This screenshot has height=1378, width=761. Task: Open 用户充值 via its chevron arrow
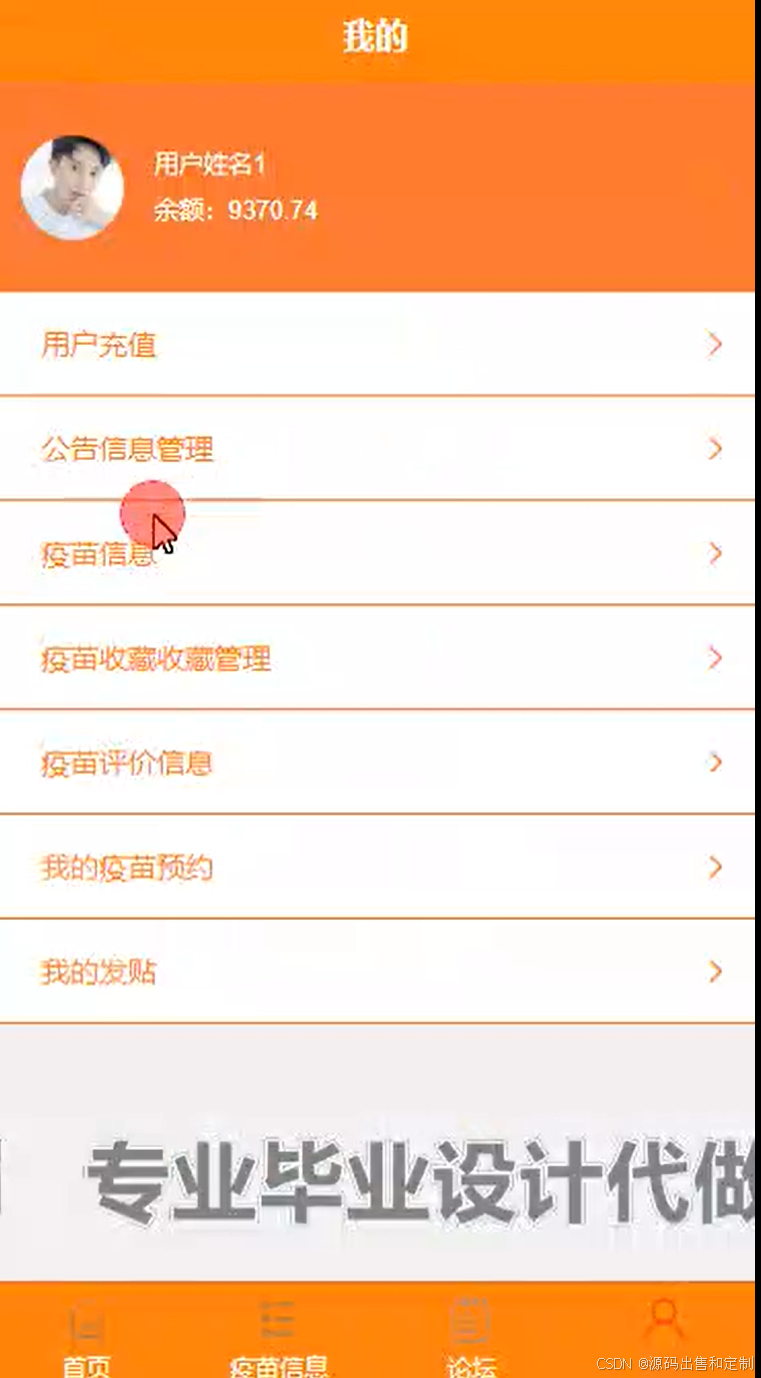click(714, 344)
